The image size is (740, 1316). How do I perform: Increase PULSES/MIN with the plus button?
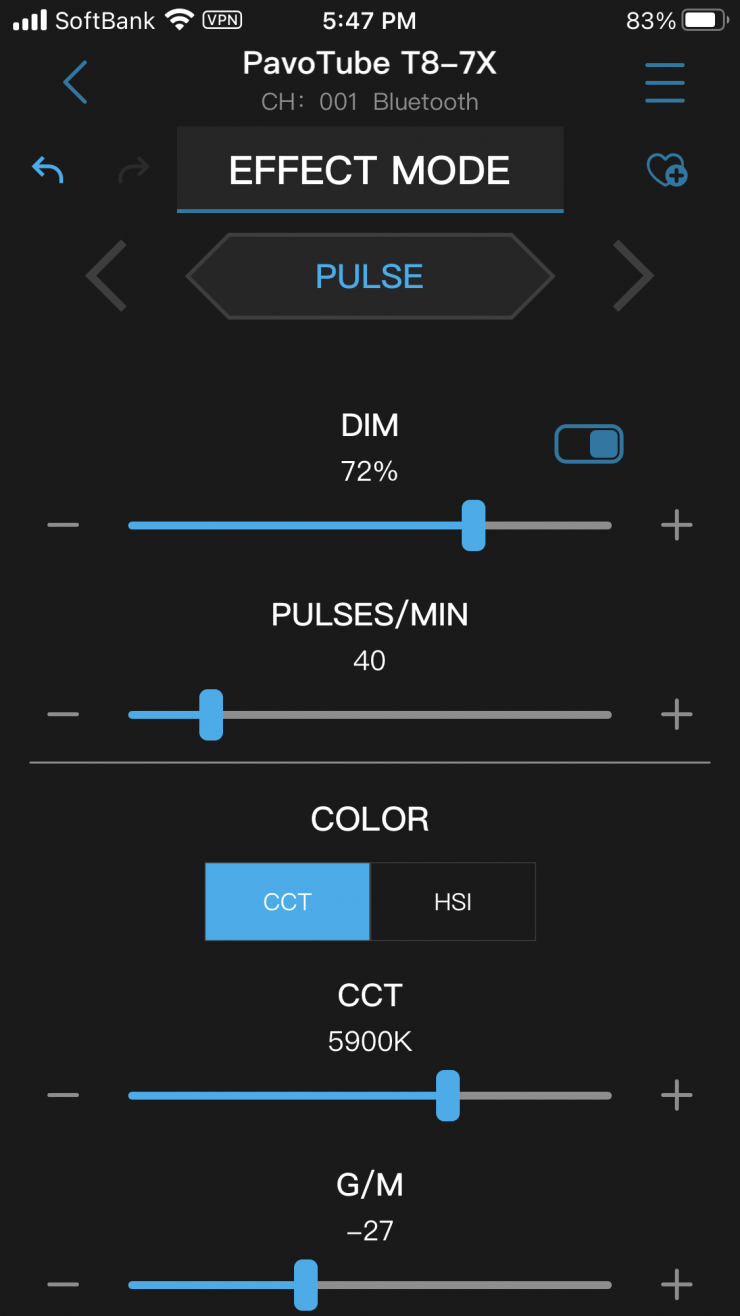coord(677,715)
